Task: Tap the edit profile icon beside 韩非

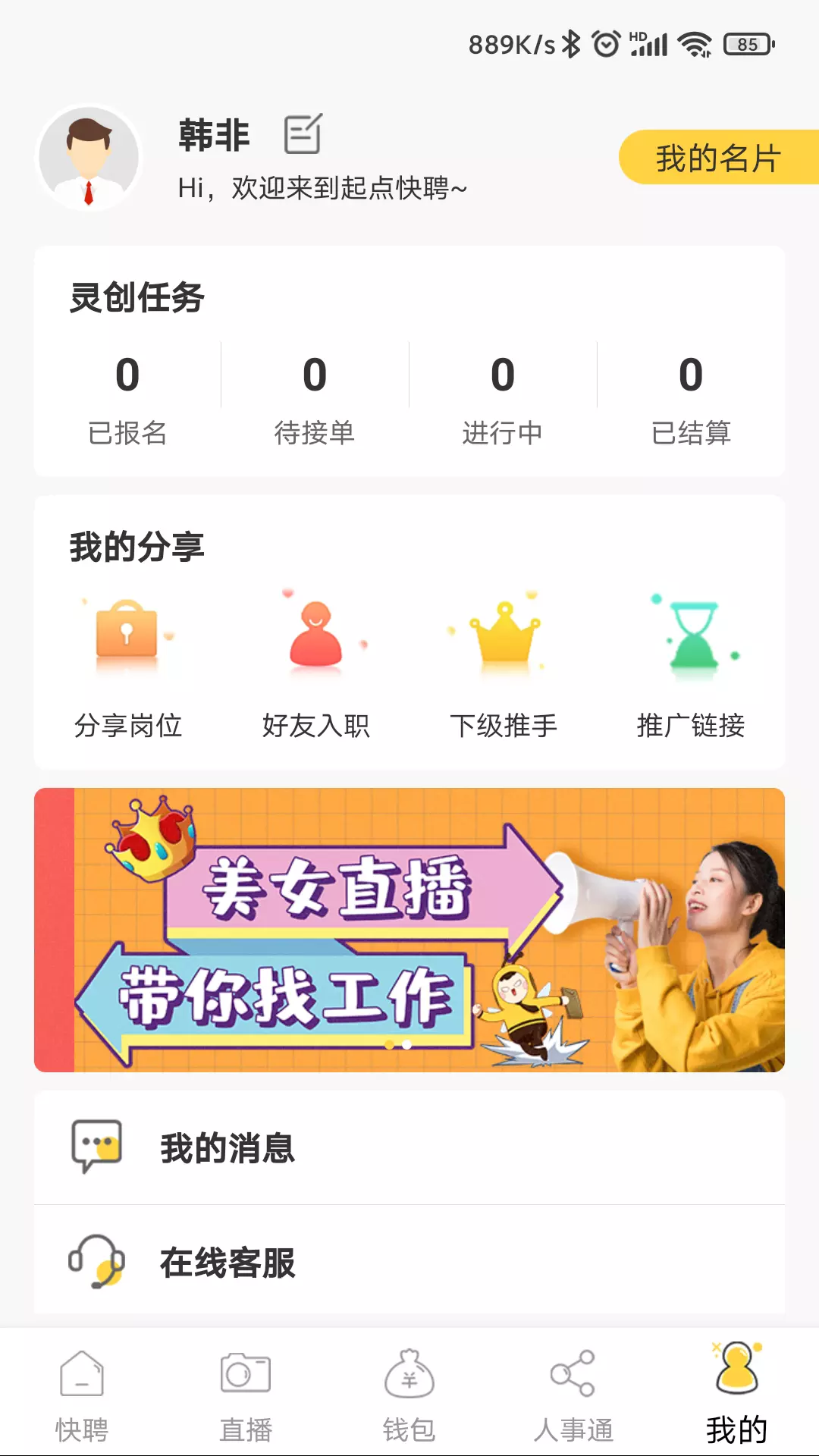Action: (303, 135)
